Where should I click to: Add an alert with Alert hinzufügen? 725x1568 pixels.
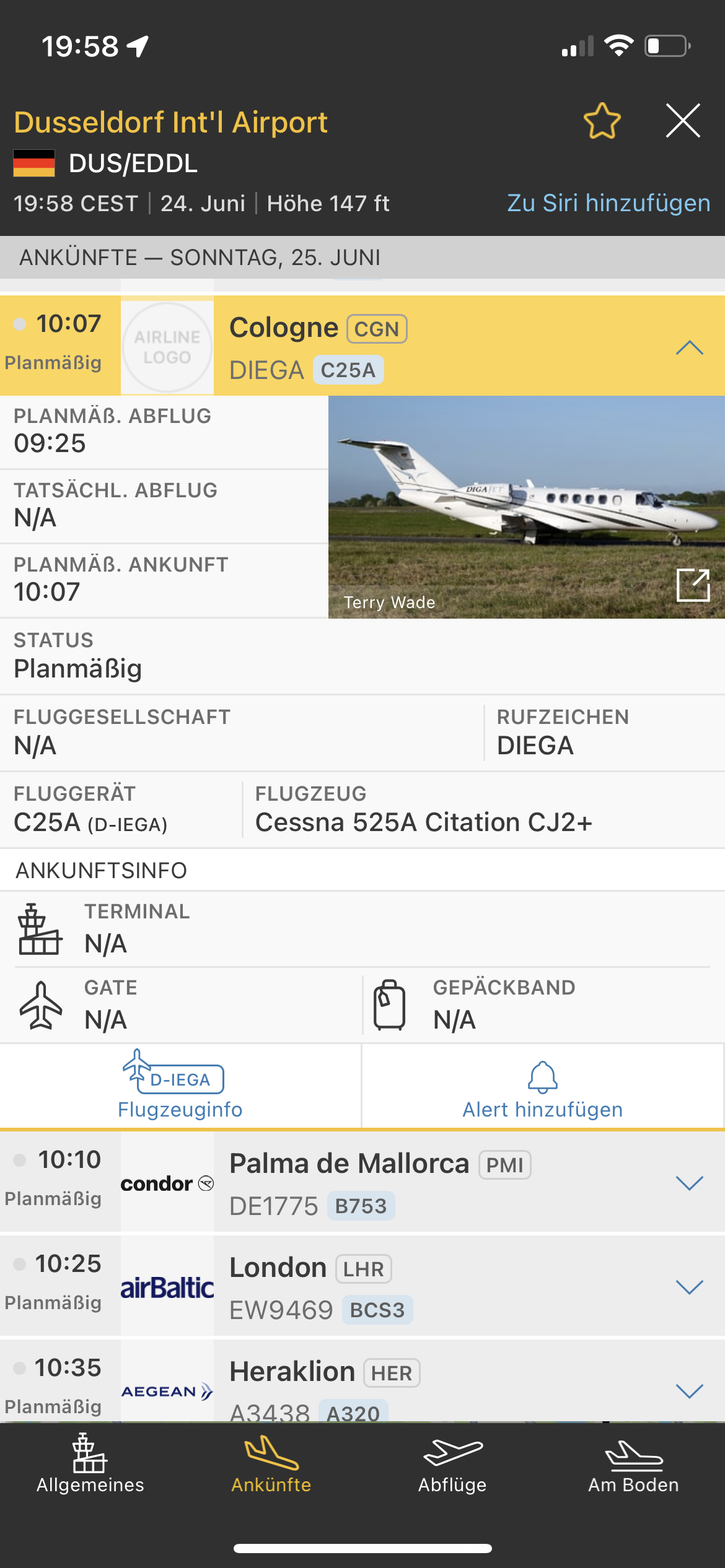[x=543, y=1087]
